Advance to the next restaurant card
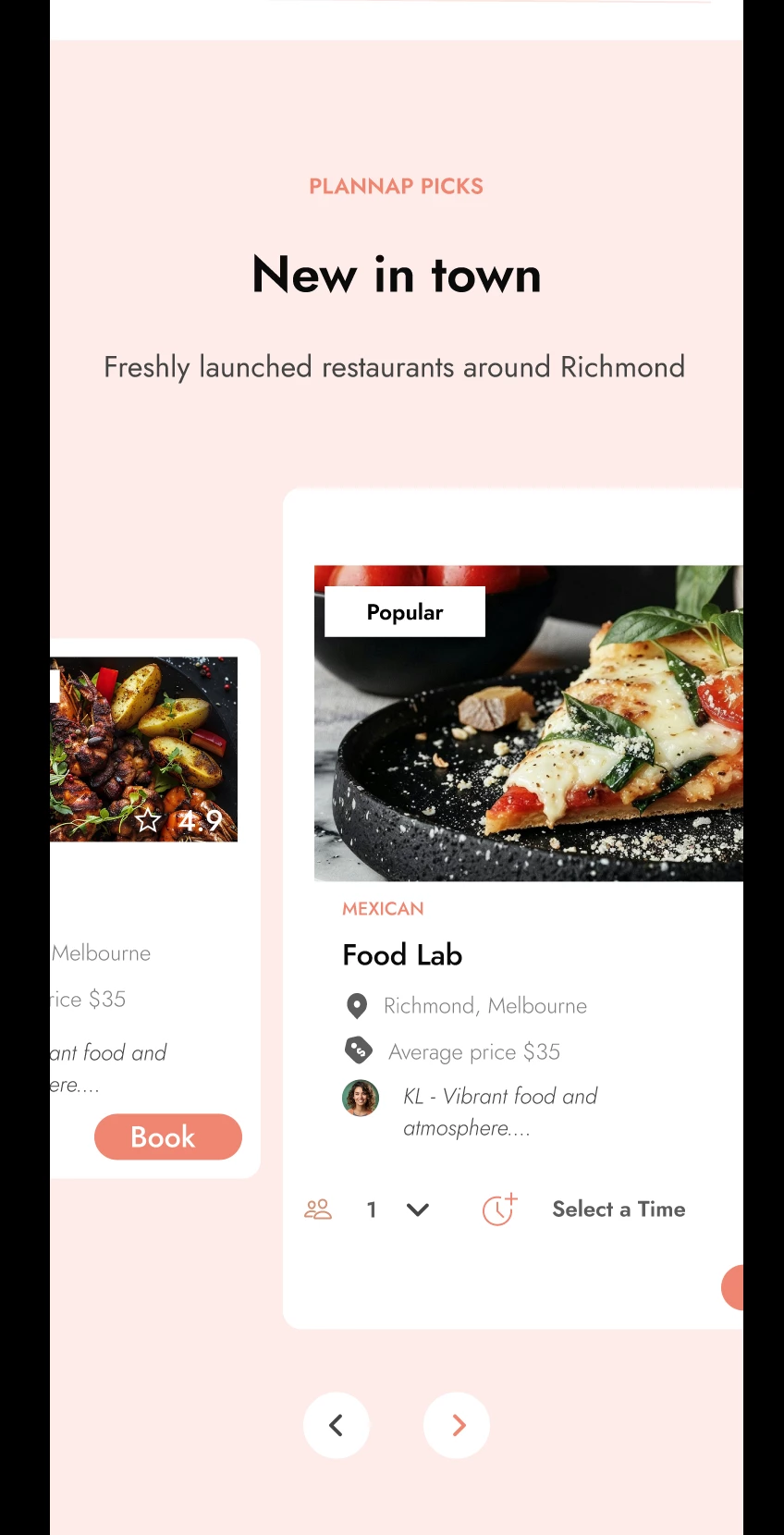This screenshot has height=1535, width=784. 457,1425
